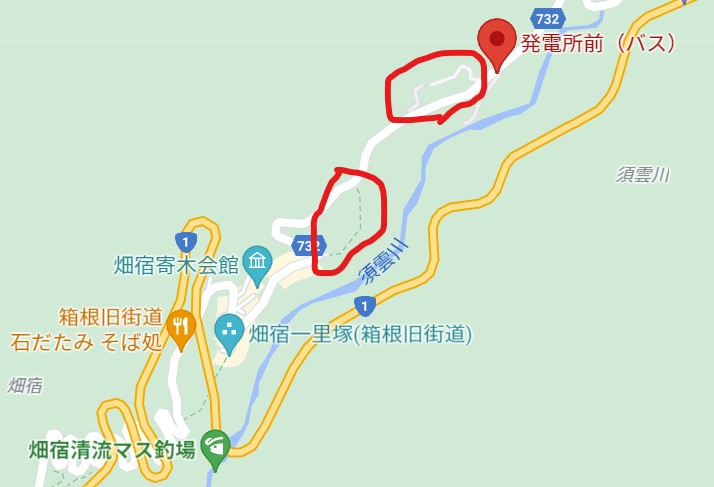Select the 石だたみ そば処 restaurant marker
714x487 pixels.
[181, 326]
